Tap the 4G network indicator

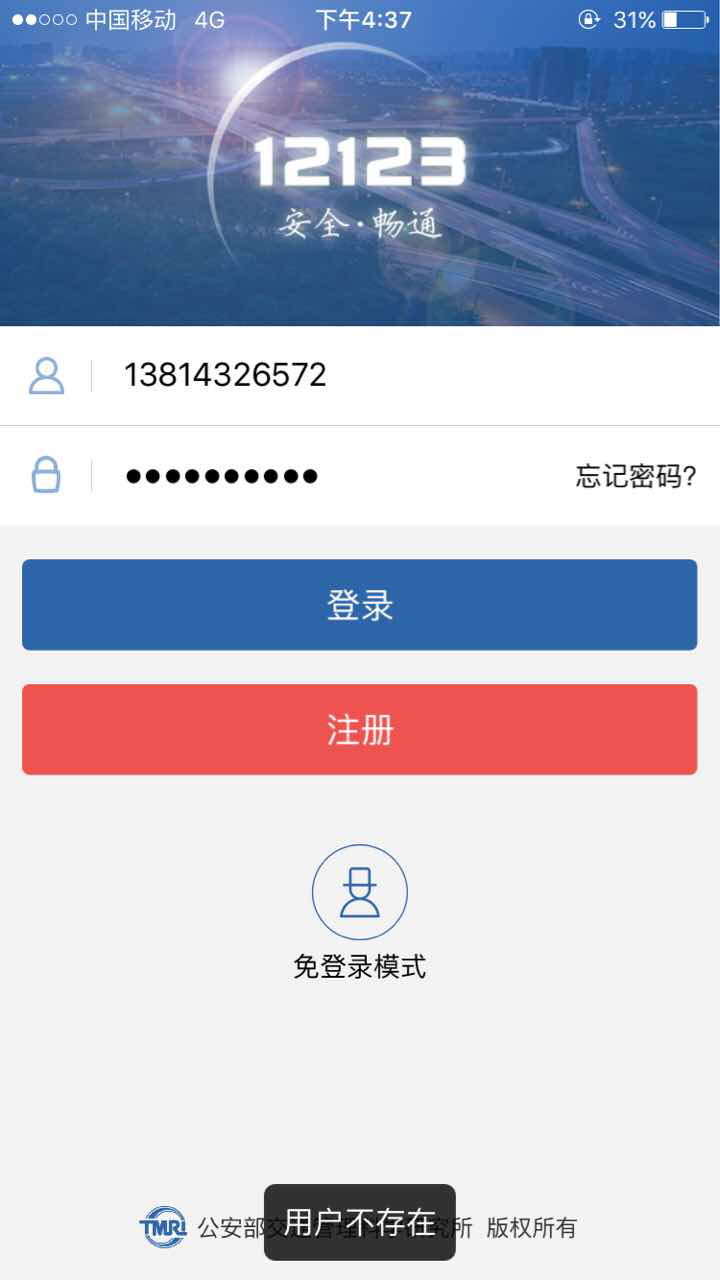coord(209,17)
